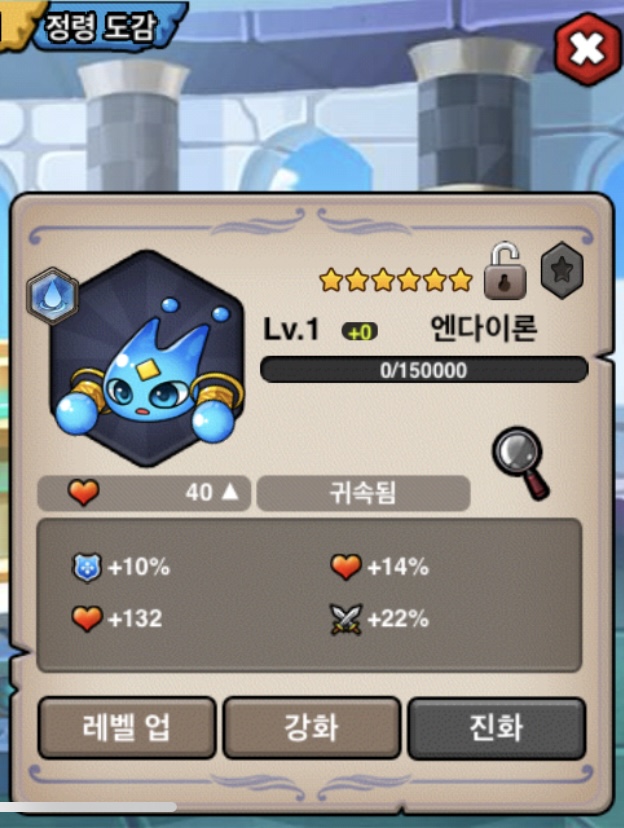
Task: Select the 강화 button
Action: (x=312, y=728)
